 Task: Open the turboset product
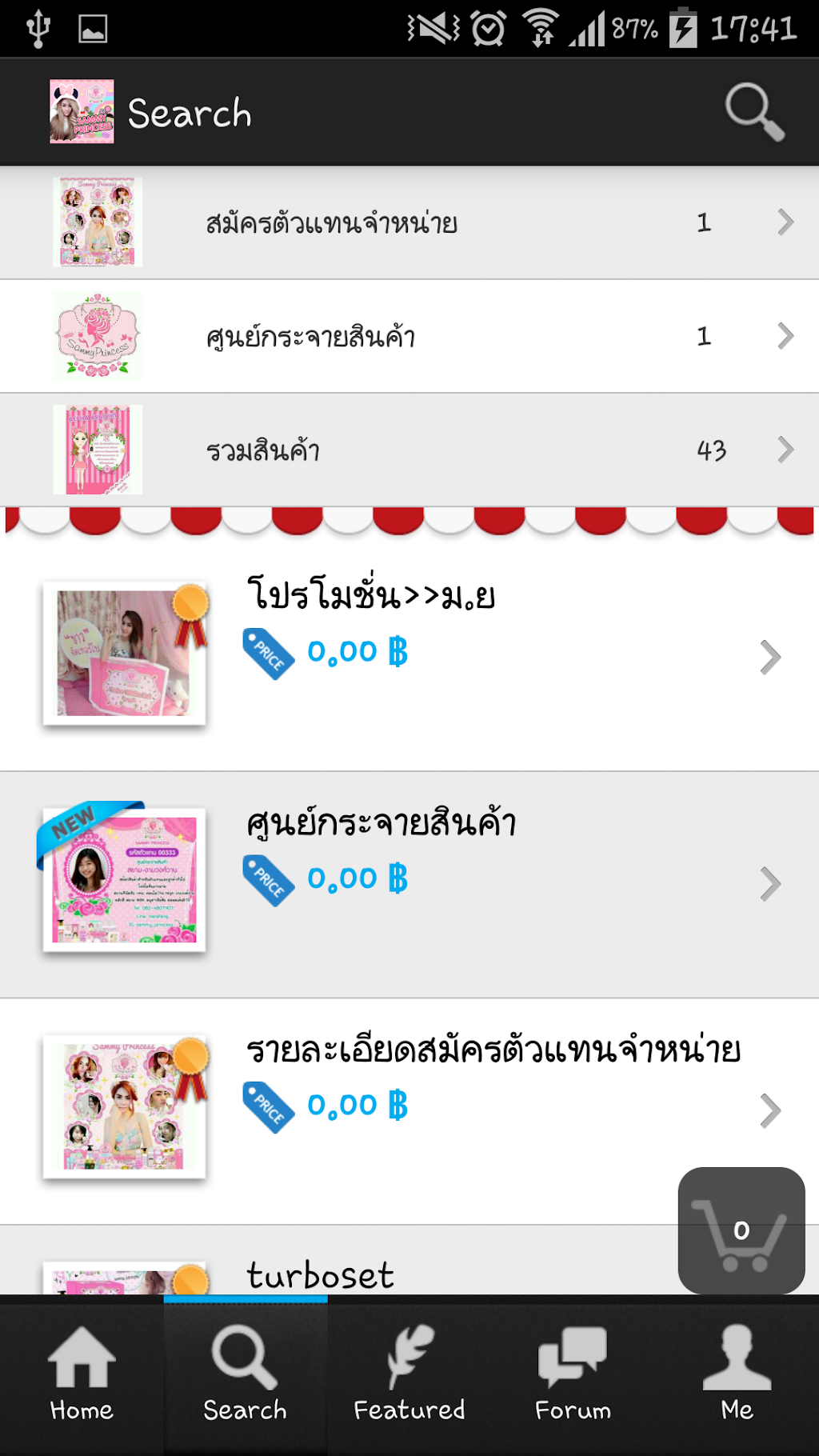click(320, 1274)
